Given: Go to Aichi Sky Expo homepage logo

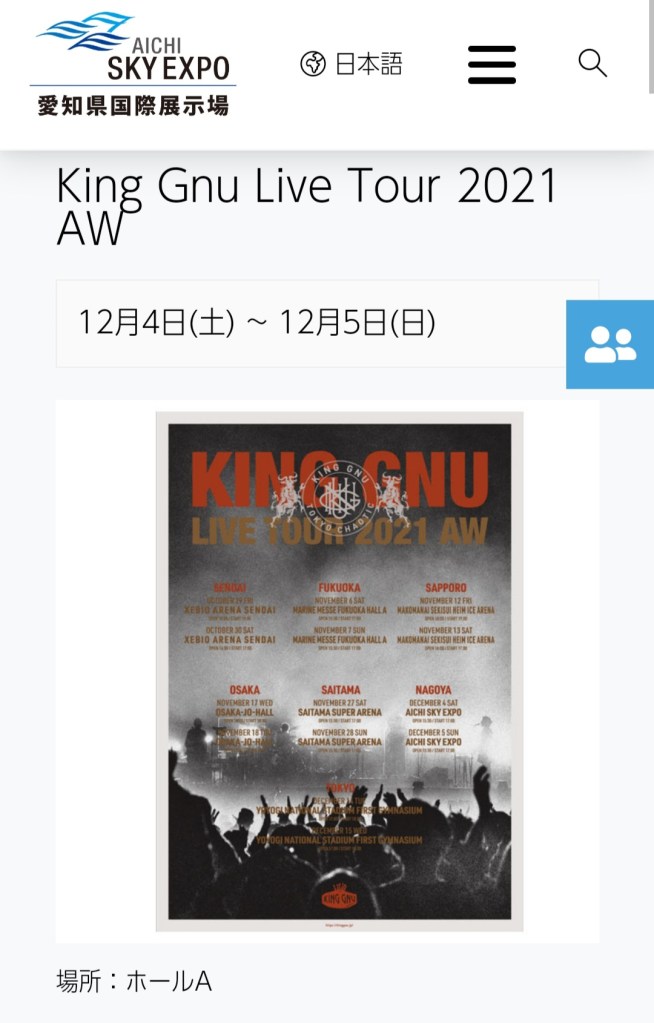Looking at the screenshot, I should tap(133, 65).
